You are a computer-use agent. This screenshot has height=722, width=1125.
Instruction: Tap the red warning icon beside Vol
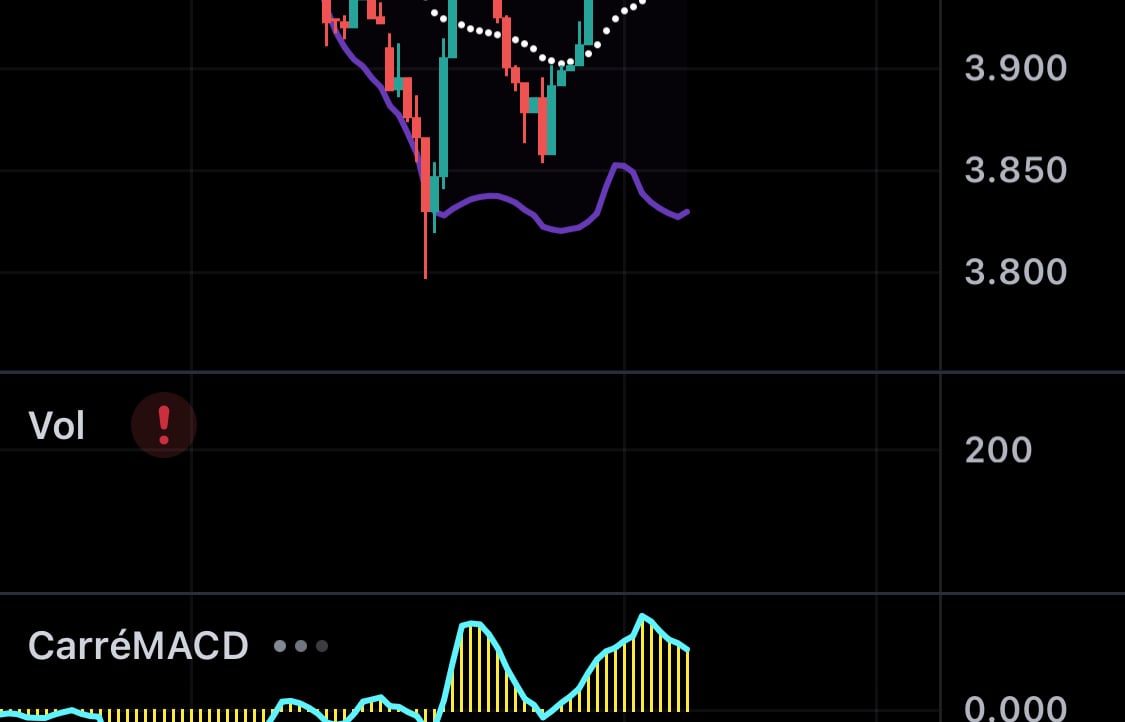pyautogui.click(x=164, y=425)
